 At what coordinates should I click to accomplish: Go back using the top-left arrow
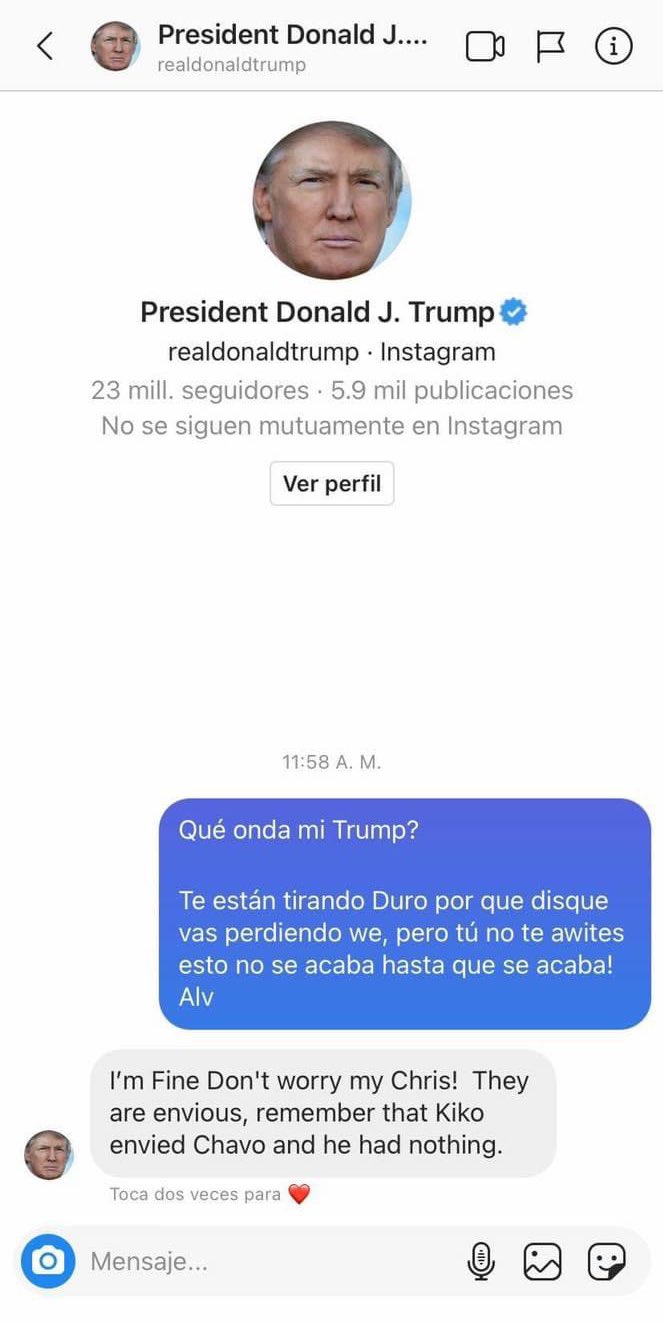pos(44,46)
